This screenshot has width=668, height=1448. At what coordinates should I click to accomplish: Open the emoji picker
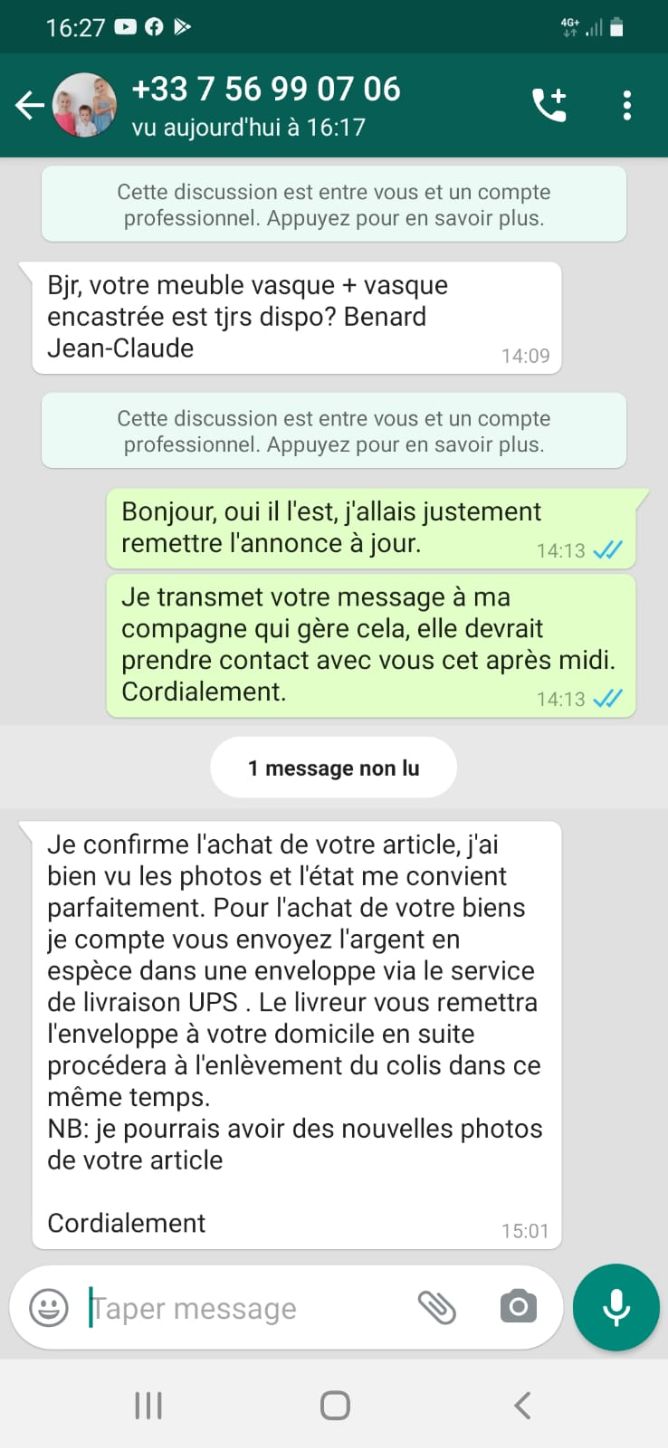[49, 1307]
